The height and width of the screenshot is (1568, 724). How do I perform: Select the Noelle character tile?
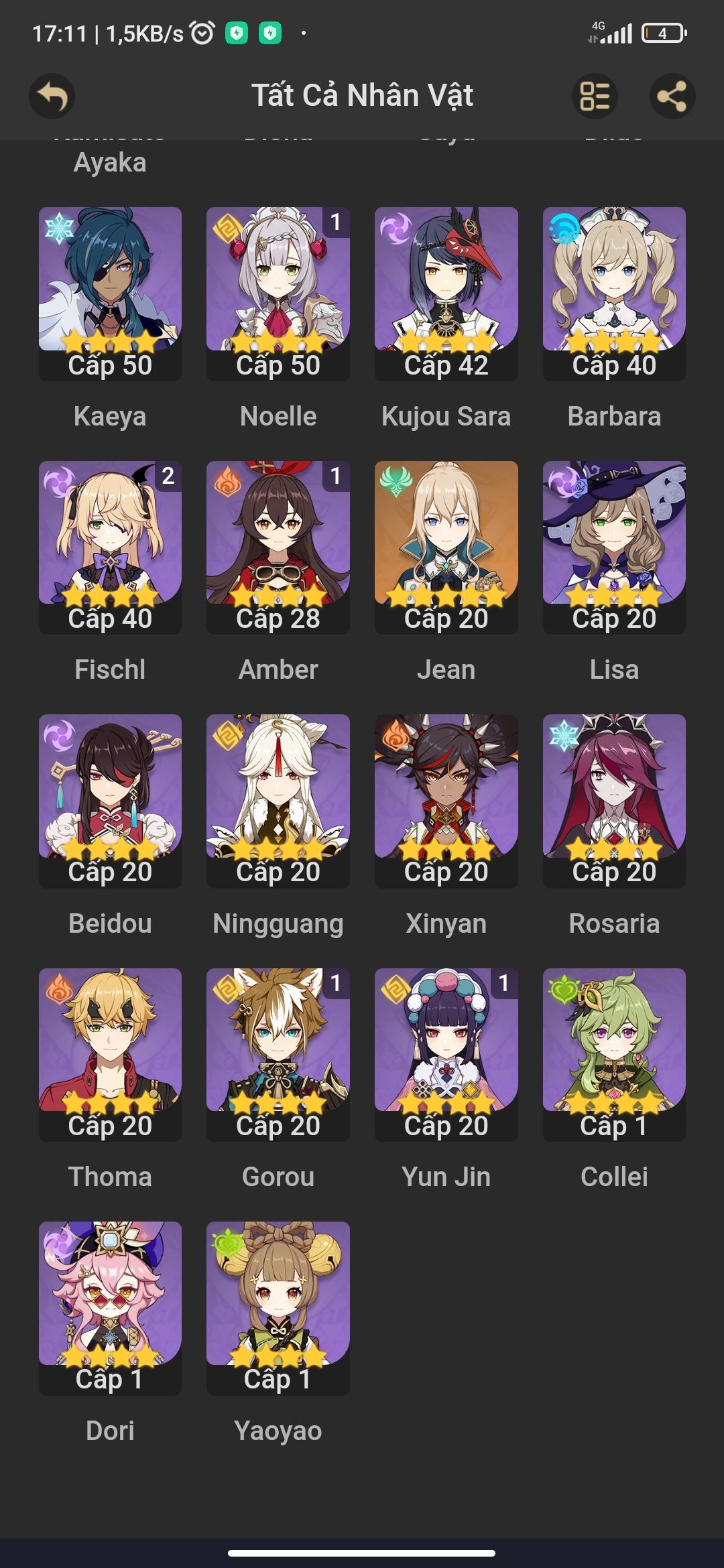pyautogui.click(x=278, y=293)
